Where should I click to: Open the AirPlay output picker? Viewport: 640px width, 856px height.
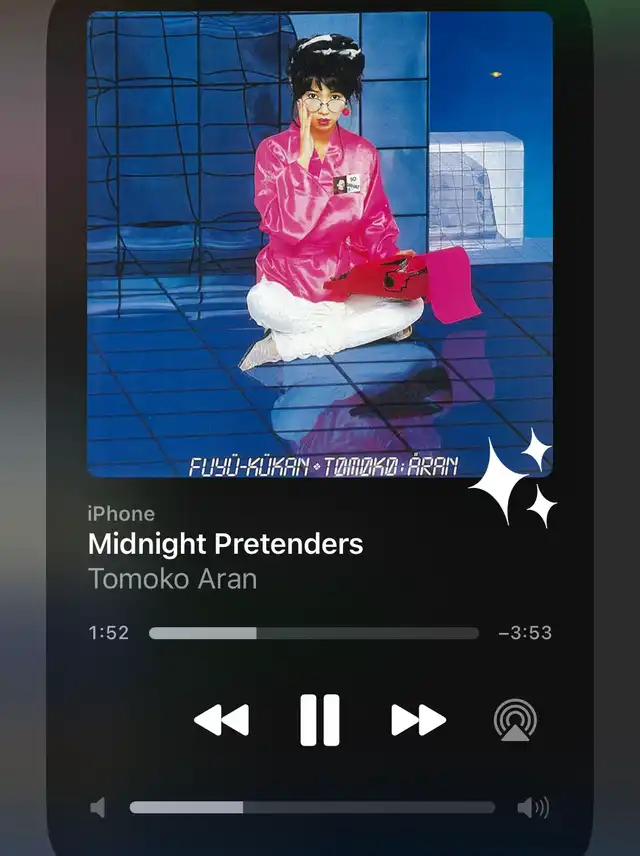click(x=515, y=720)
